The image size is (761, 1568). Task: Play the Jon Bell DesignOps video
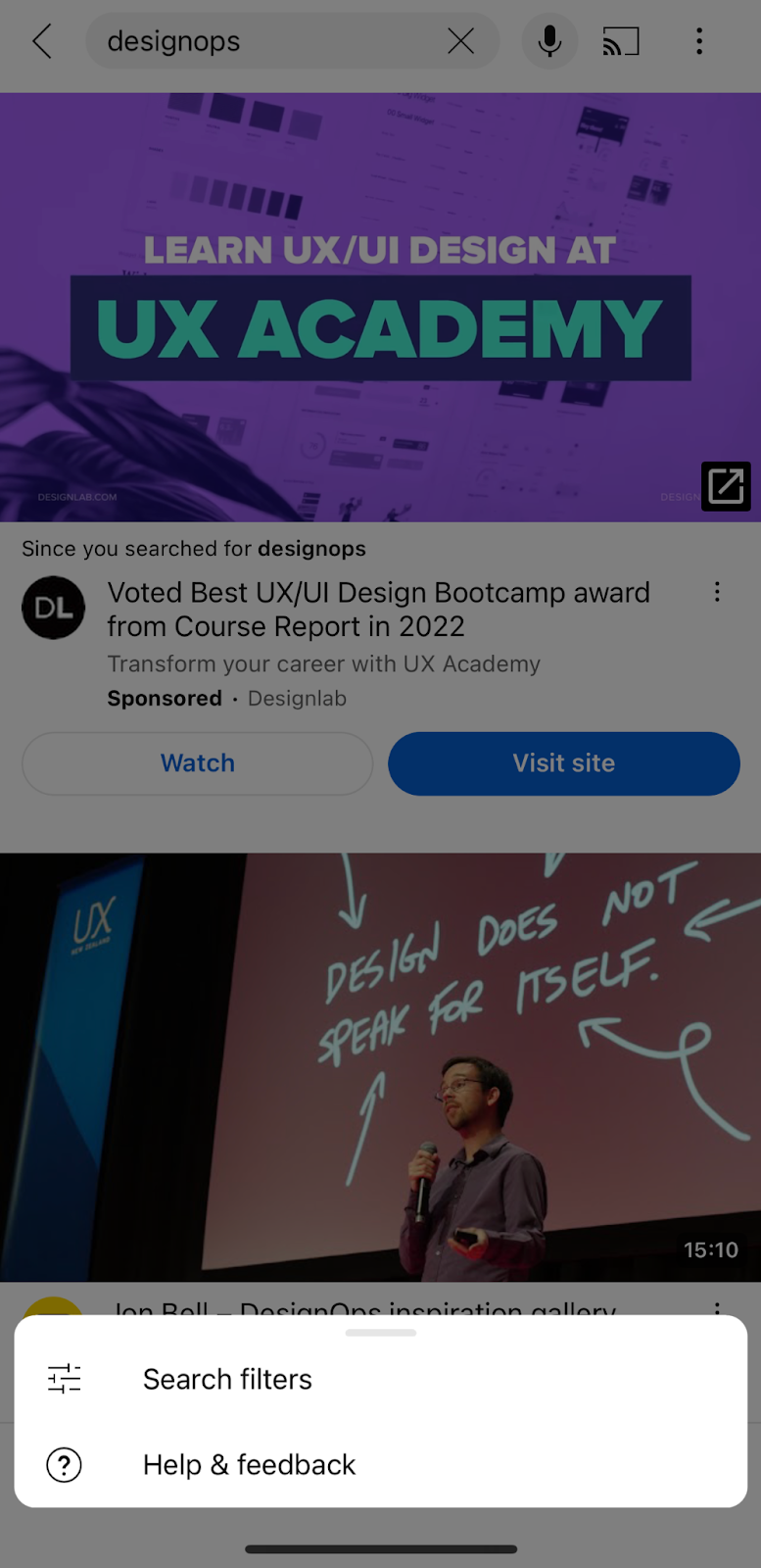coord(380,1066)
